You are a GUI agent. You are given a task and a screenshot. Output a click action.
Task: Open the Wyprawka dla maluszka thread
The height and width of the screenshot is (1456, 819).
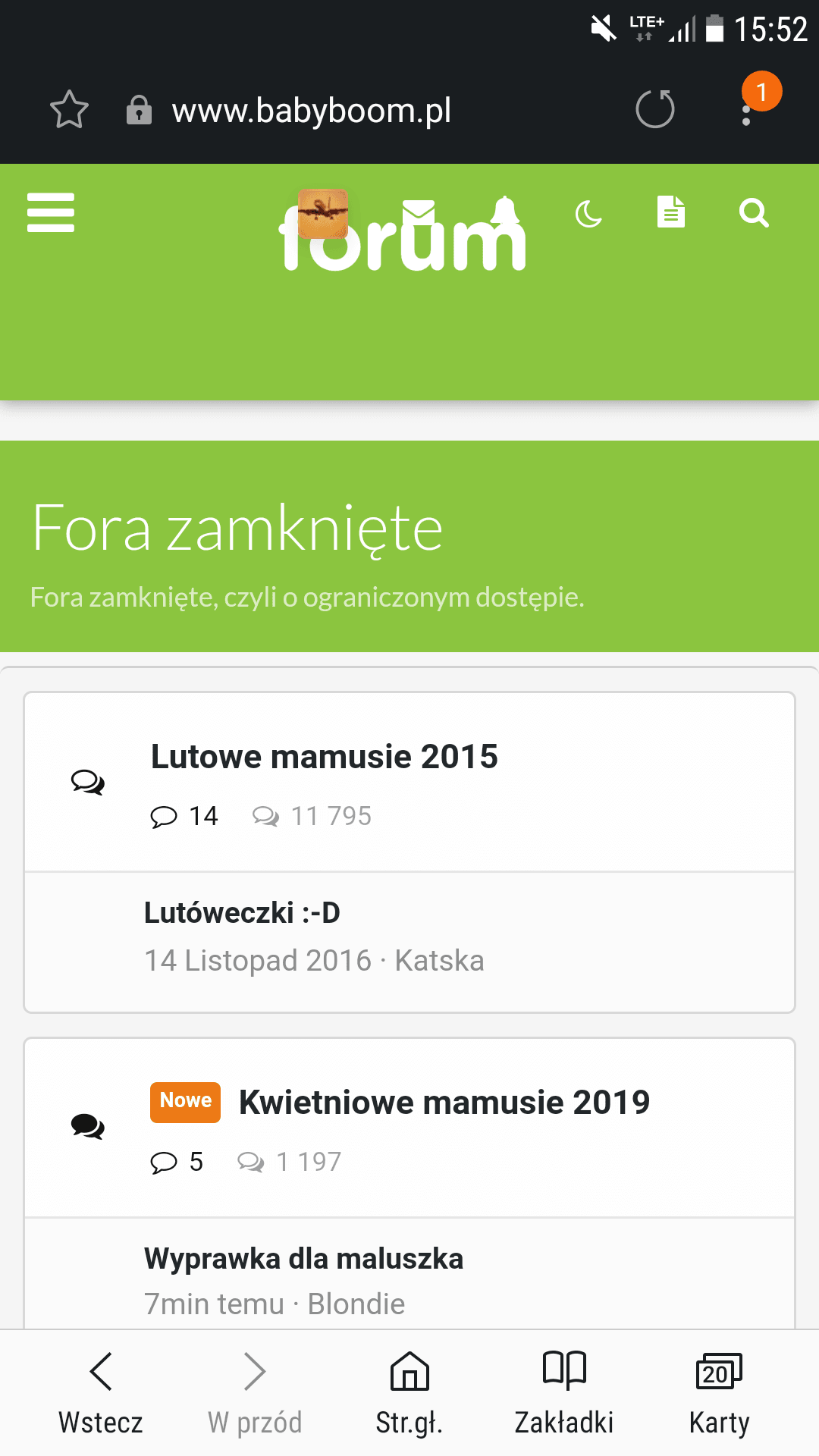(x=303, y=1258)
